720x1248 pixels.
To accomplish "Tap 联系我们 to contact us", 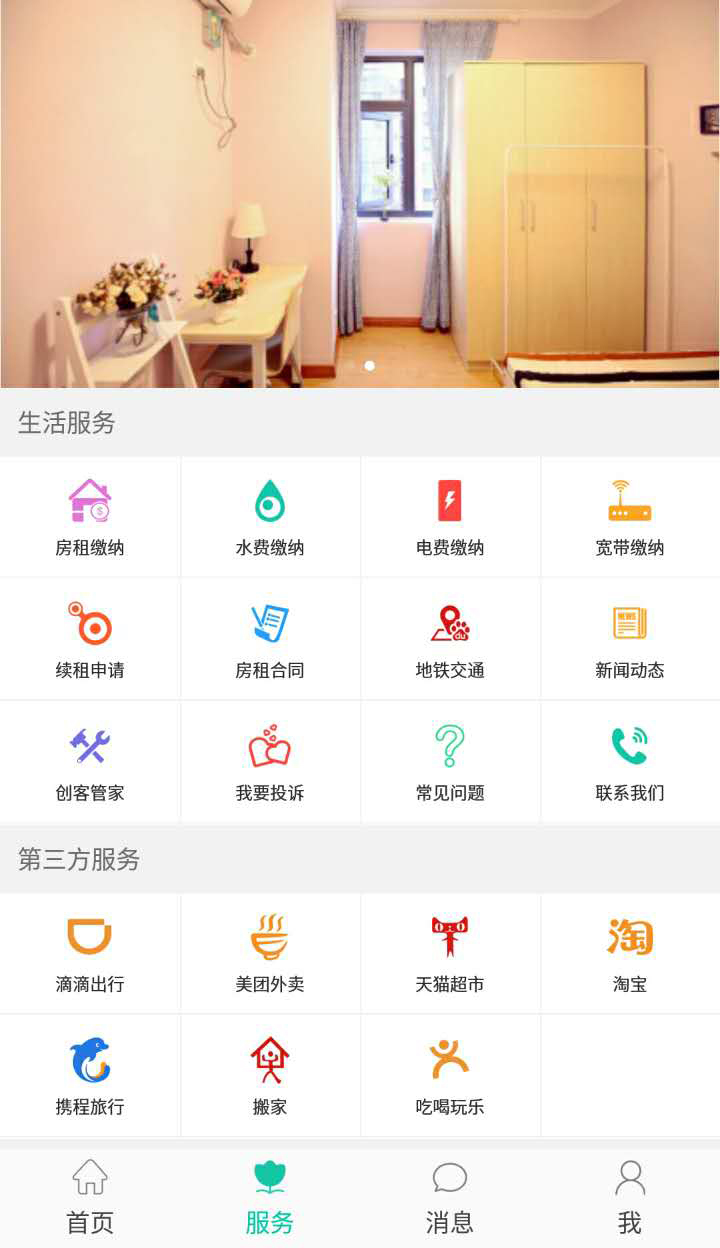I will click(630, 763).
